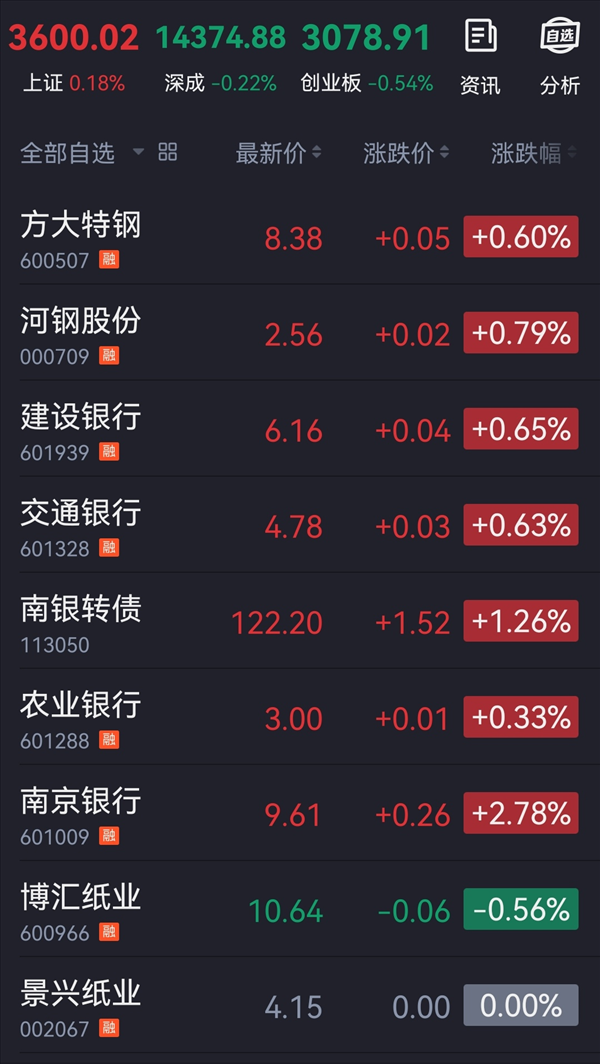View the 建设银行 stock page

click(x=300, y=428)
